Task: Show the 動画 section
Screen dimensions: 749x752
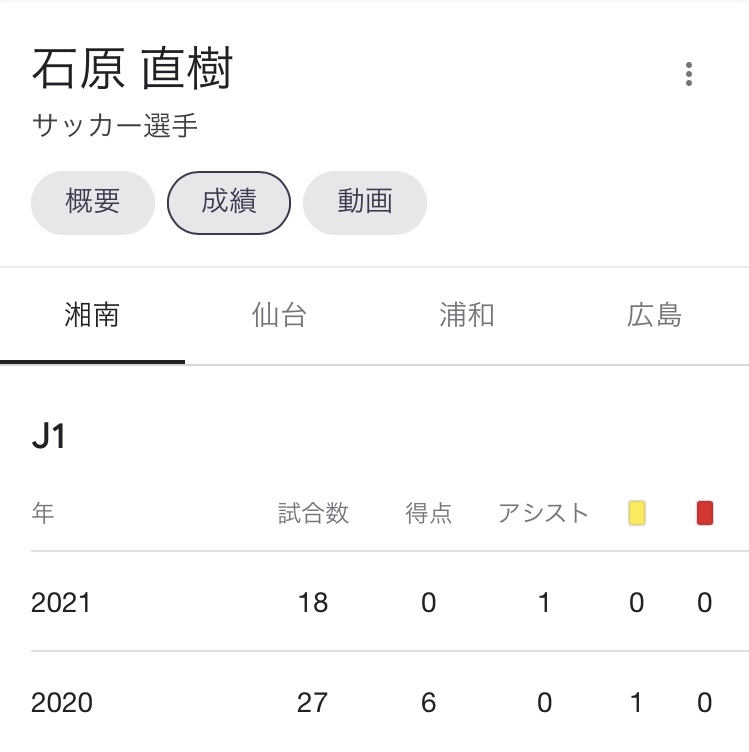Action: coord(365,202)
